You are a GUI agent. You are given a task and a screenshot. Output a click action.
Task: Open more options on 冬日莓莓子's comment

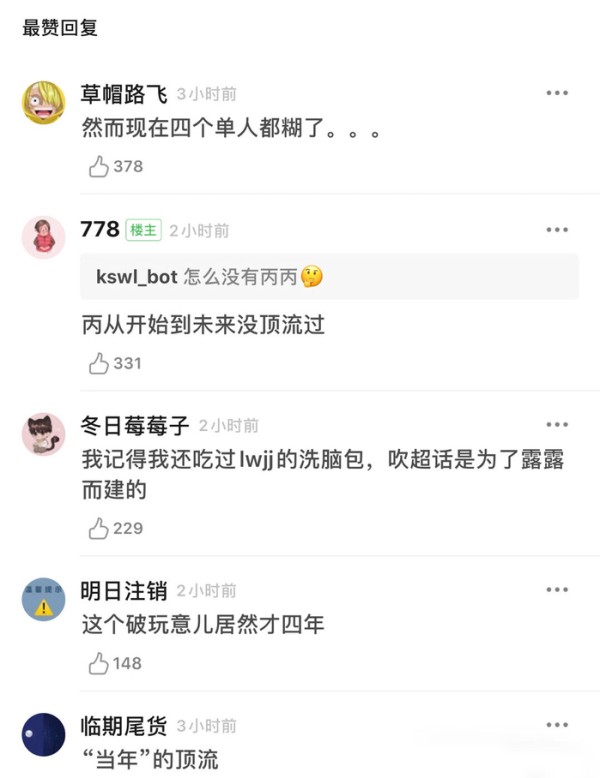click(557, 425)
